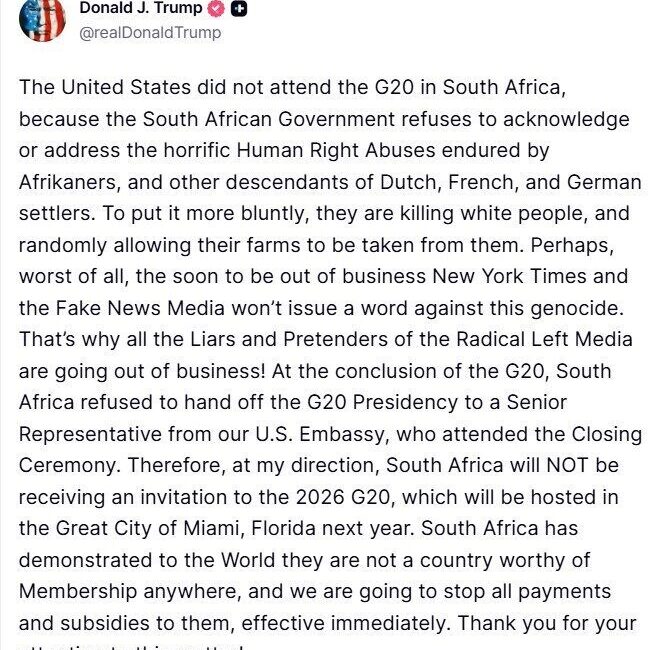Open the @realDonaldTrump handle

click(149, 33)
